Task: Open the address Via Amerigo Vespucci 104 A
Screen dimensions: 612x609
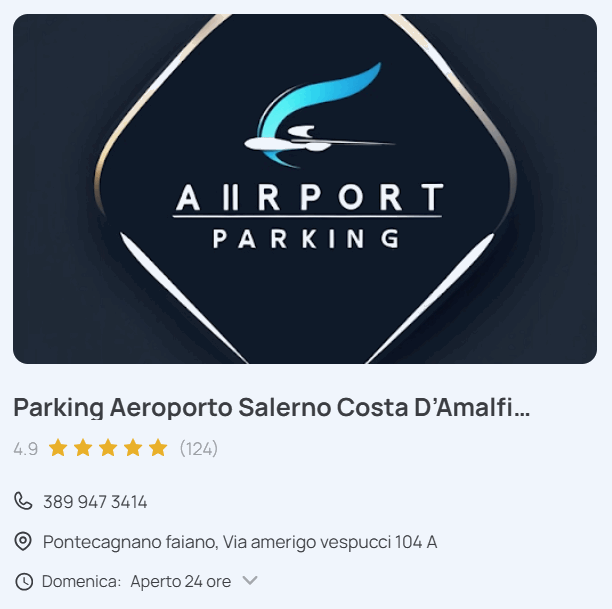Action: [x=239, y=542]
